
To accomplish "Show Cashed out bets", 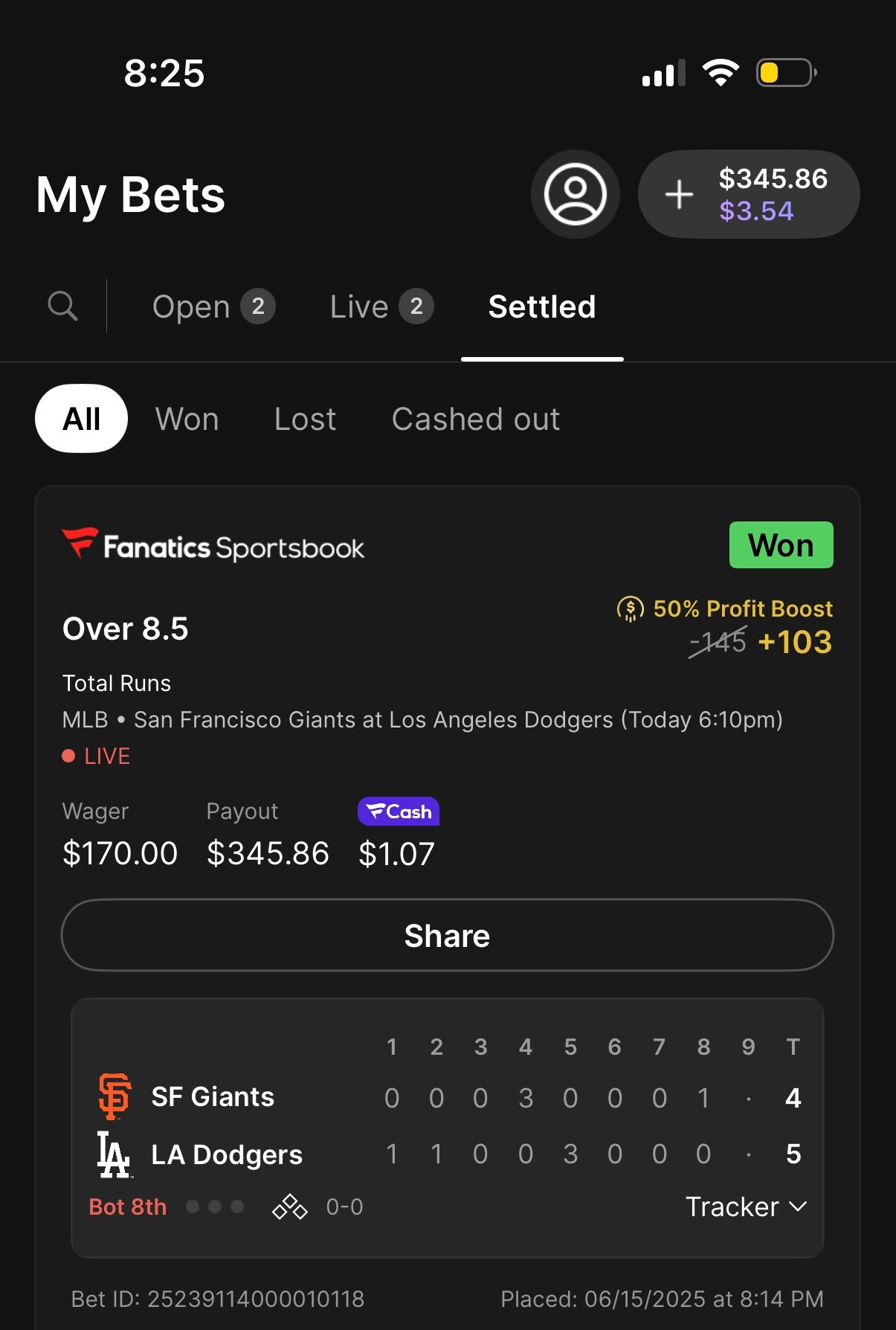I will (x=475, y=420).
